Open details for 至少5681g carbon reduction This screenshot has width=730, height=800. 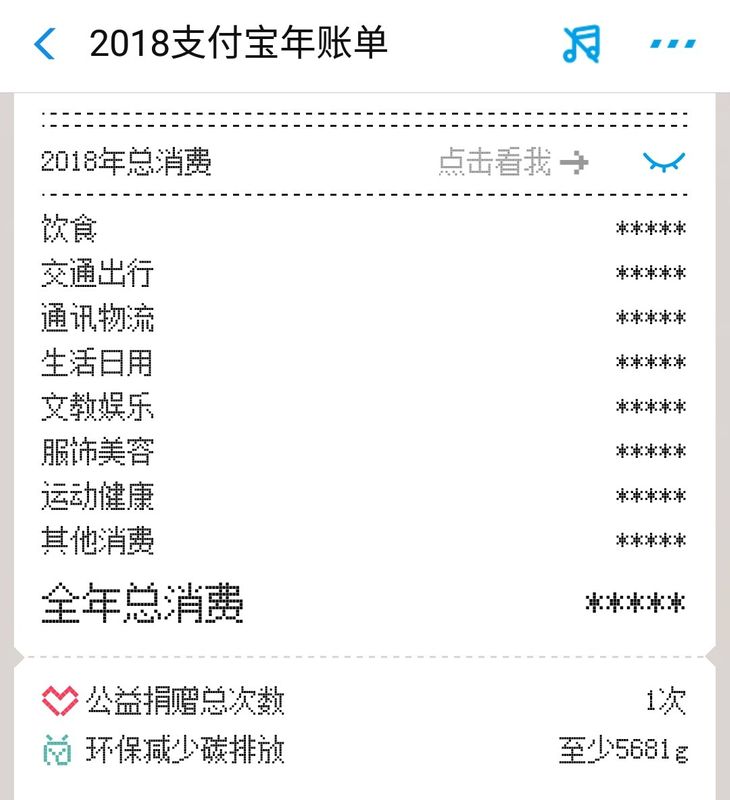pyautogui.click(x=620, y=748)
